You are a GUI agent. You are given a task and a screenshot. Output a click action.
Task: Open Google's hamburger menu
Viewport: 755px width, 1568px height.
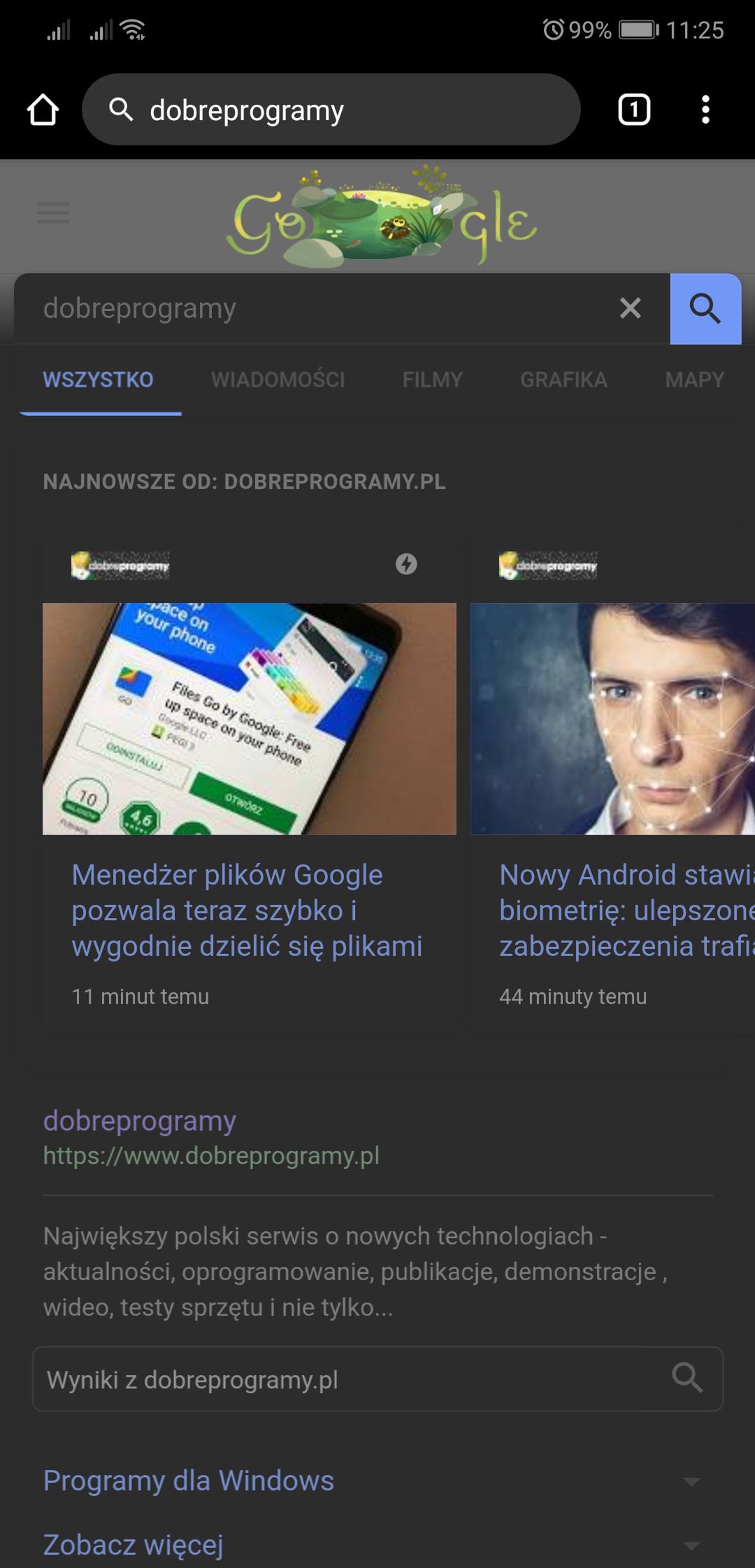pyautogui.click(x=53, y=212)
